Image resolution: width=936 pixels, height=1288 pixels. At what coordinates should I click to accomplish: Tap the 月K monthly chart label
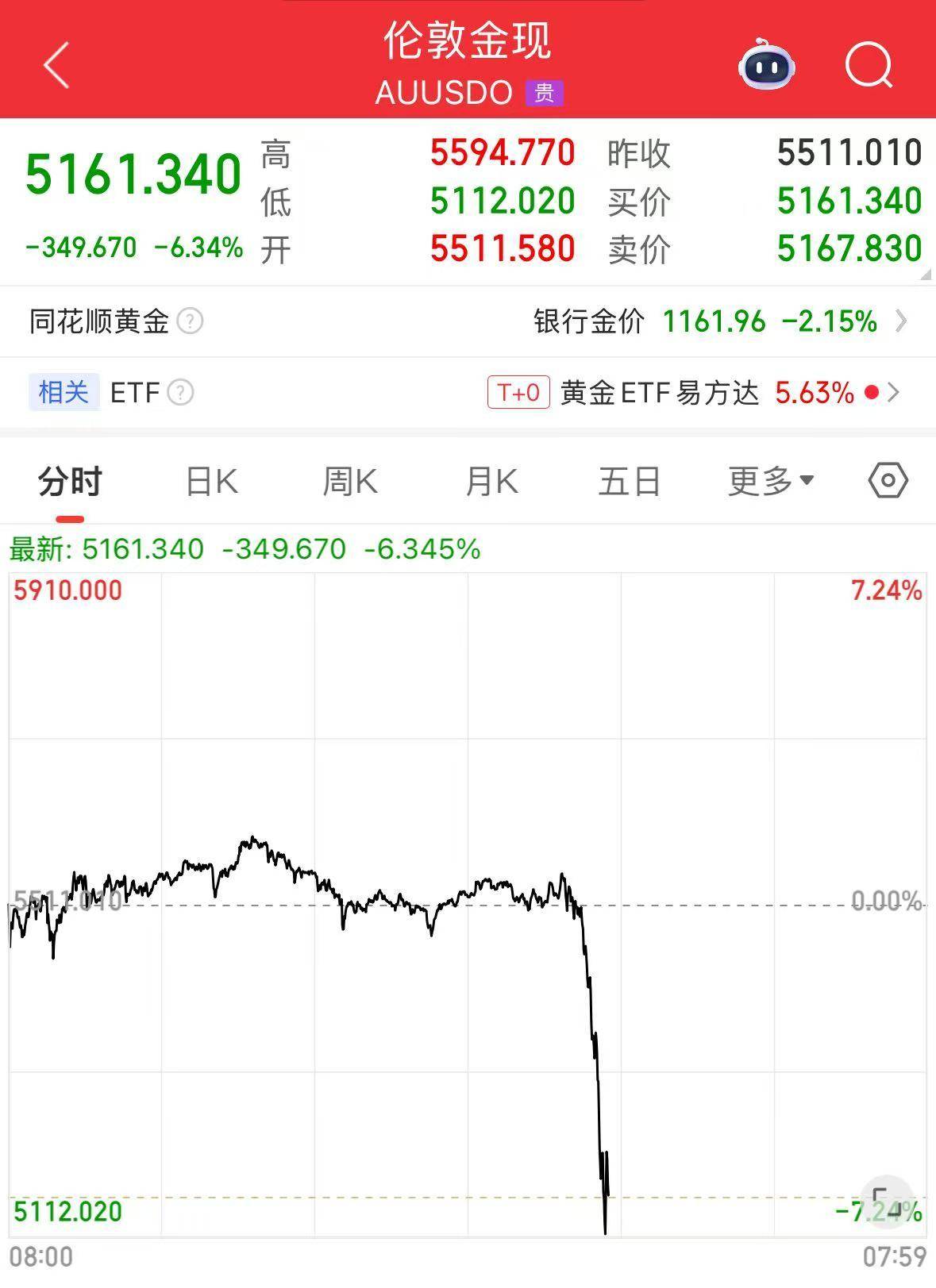click(x=490, y=480)
